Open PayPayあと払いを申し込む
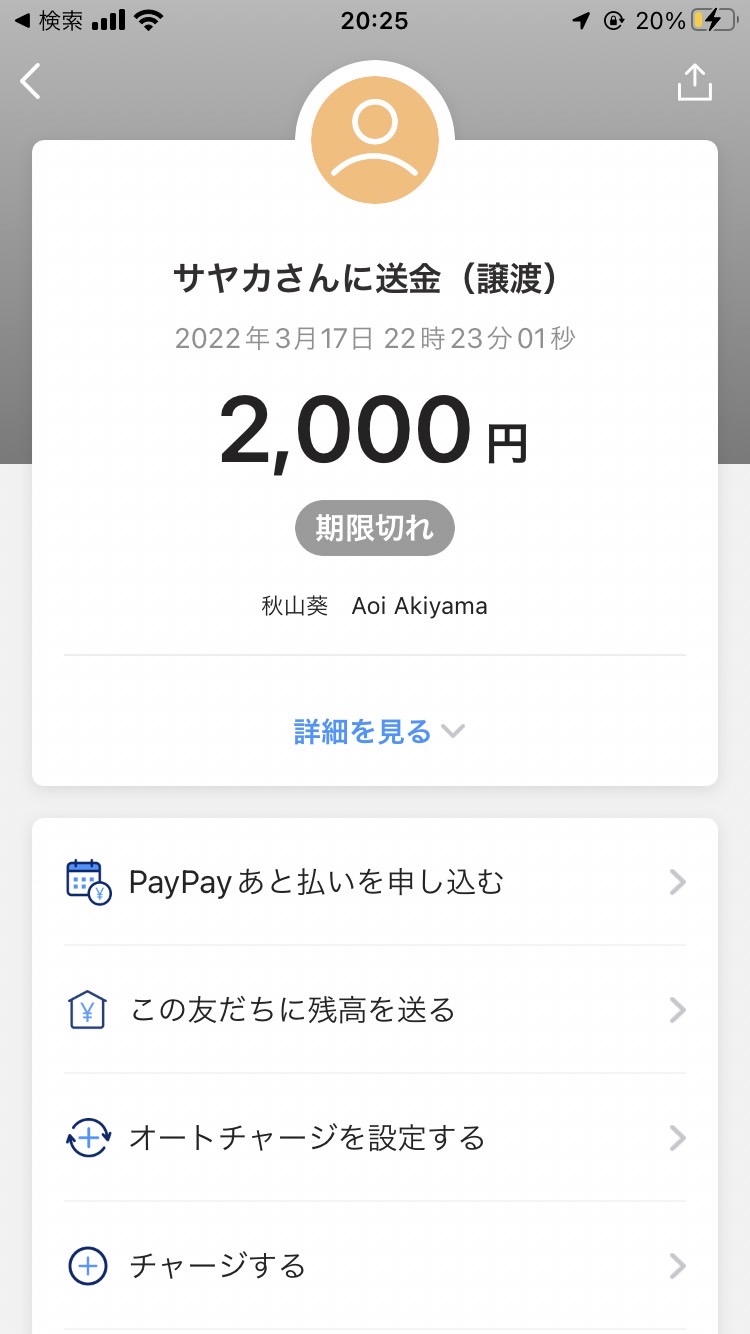 (375, 882)
